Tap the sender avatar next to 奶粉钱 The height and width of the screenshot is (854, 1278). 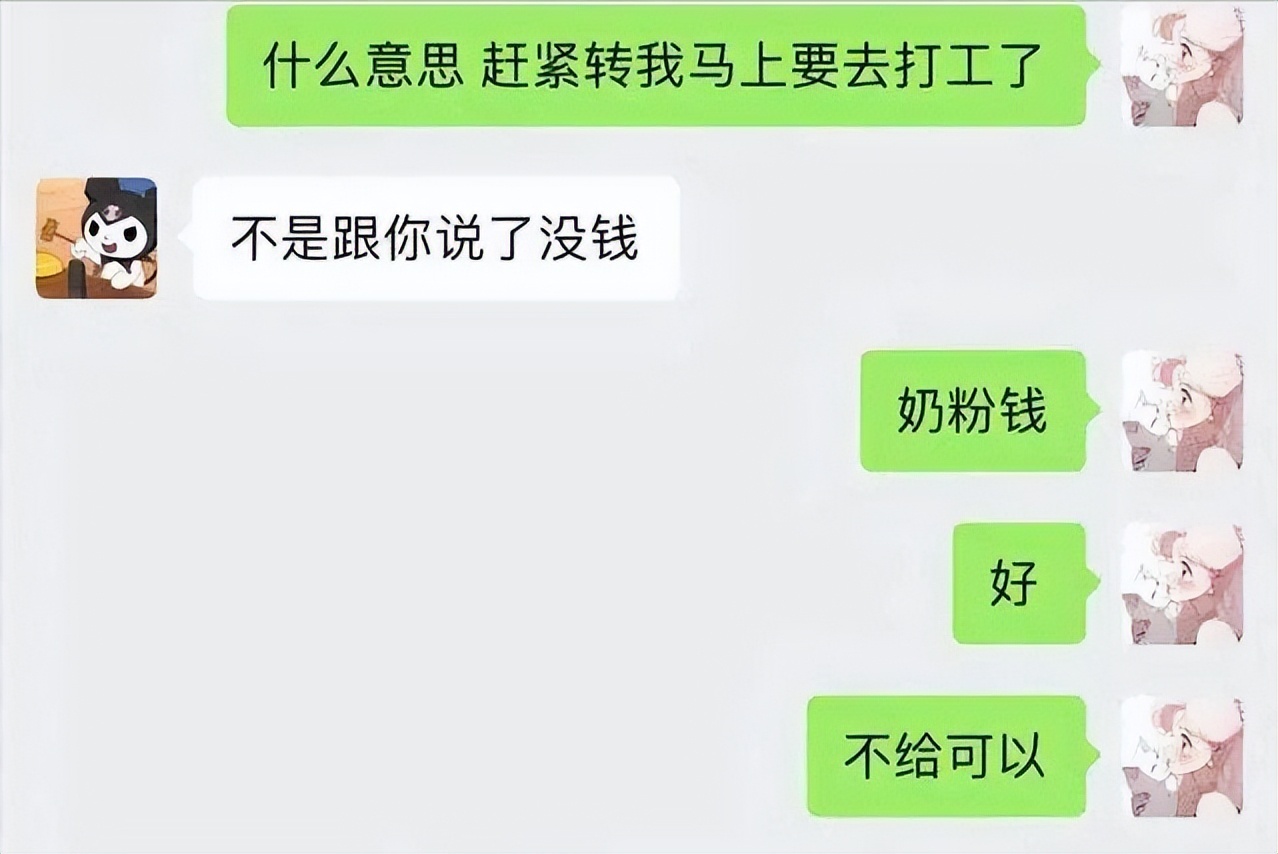click(x=1183, y=411)
